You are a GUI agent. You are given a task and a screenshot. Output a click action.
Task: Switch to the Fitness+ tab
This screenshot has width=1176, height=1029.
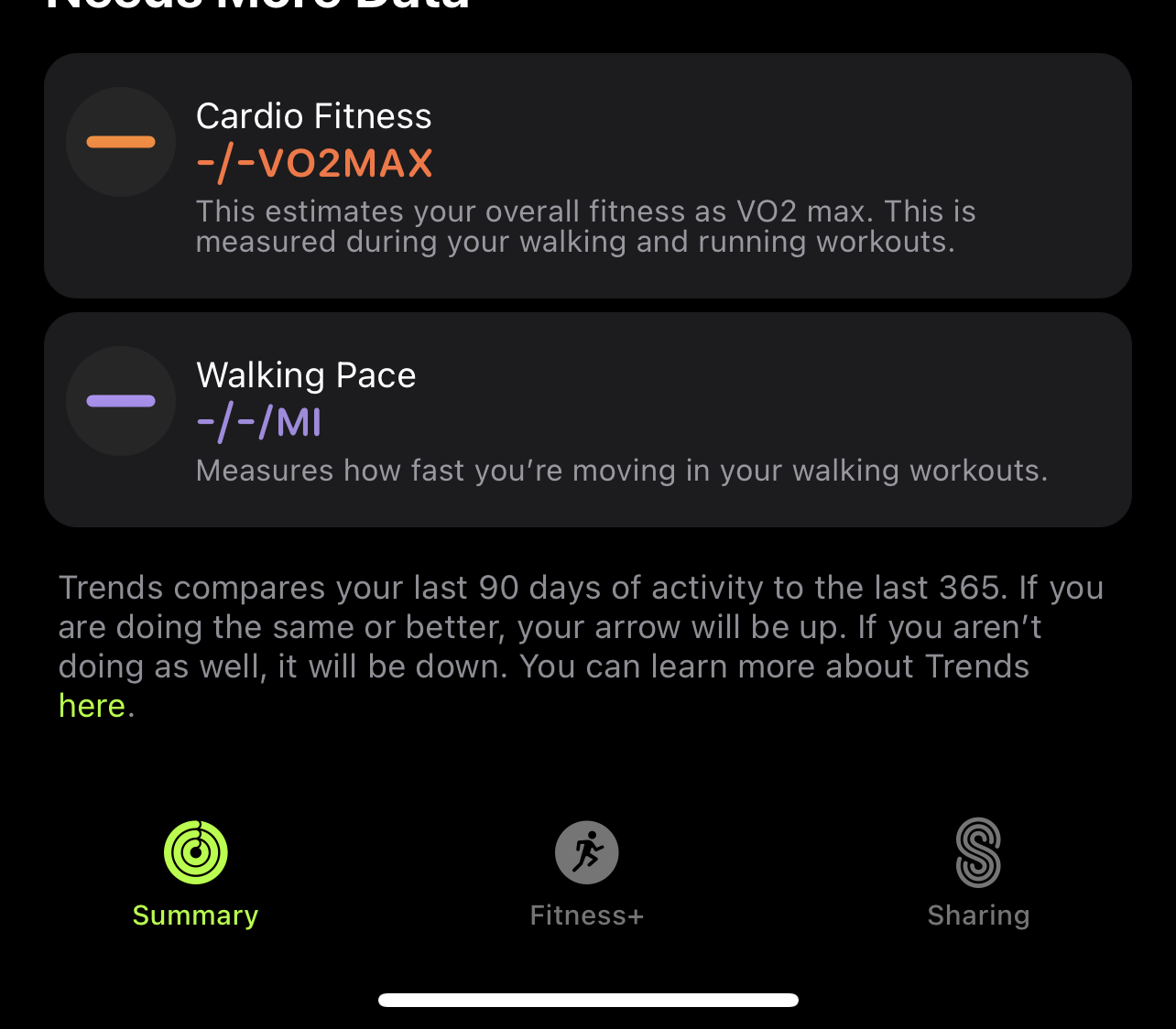[x=587, y=875]
